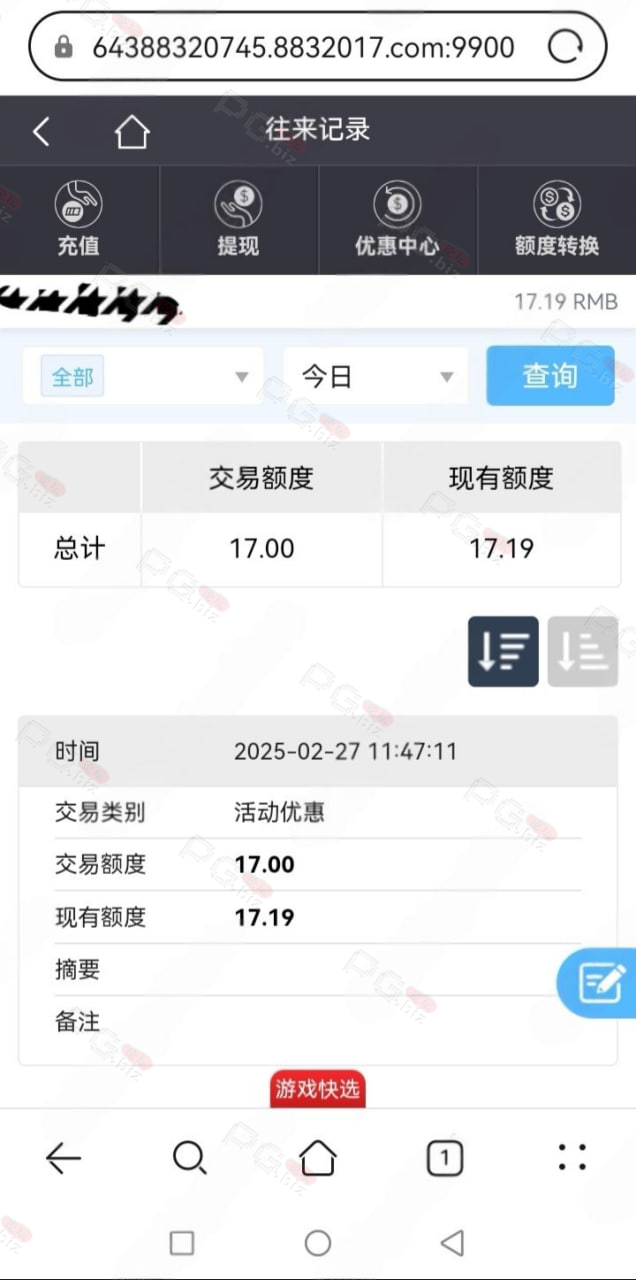This screenshot has height=1280, width=636.
Task: Open the browser tabs switcher
Action: pos(444,1158)
